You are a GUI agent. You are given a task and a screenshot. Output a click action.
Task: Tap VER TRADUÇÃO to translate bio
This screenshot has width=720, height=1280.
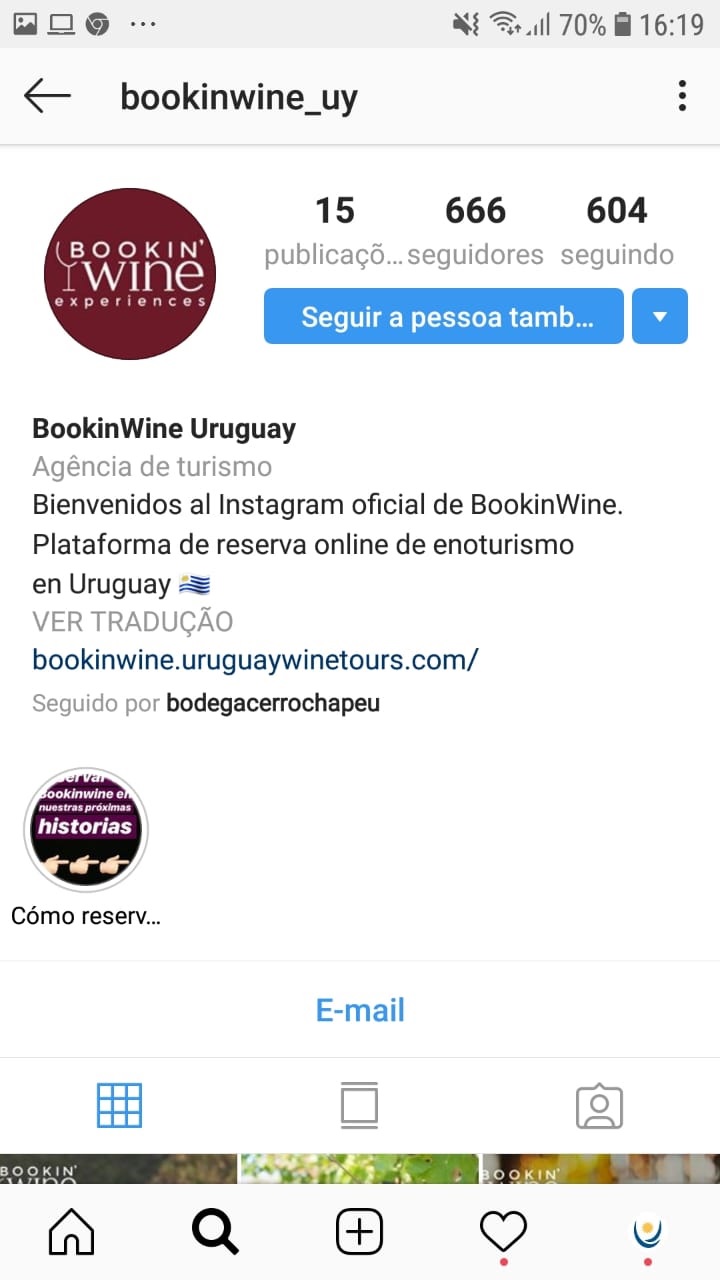click(132, 621)
